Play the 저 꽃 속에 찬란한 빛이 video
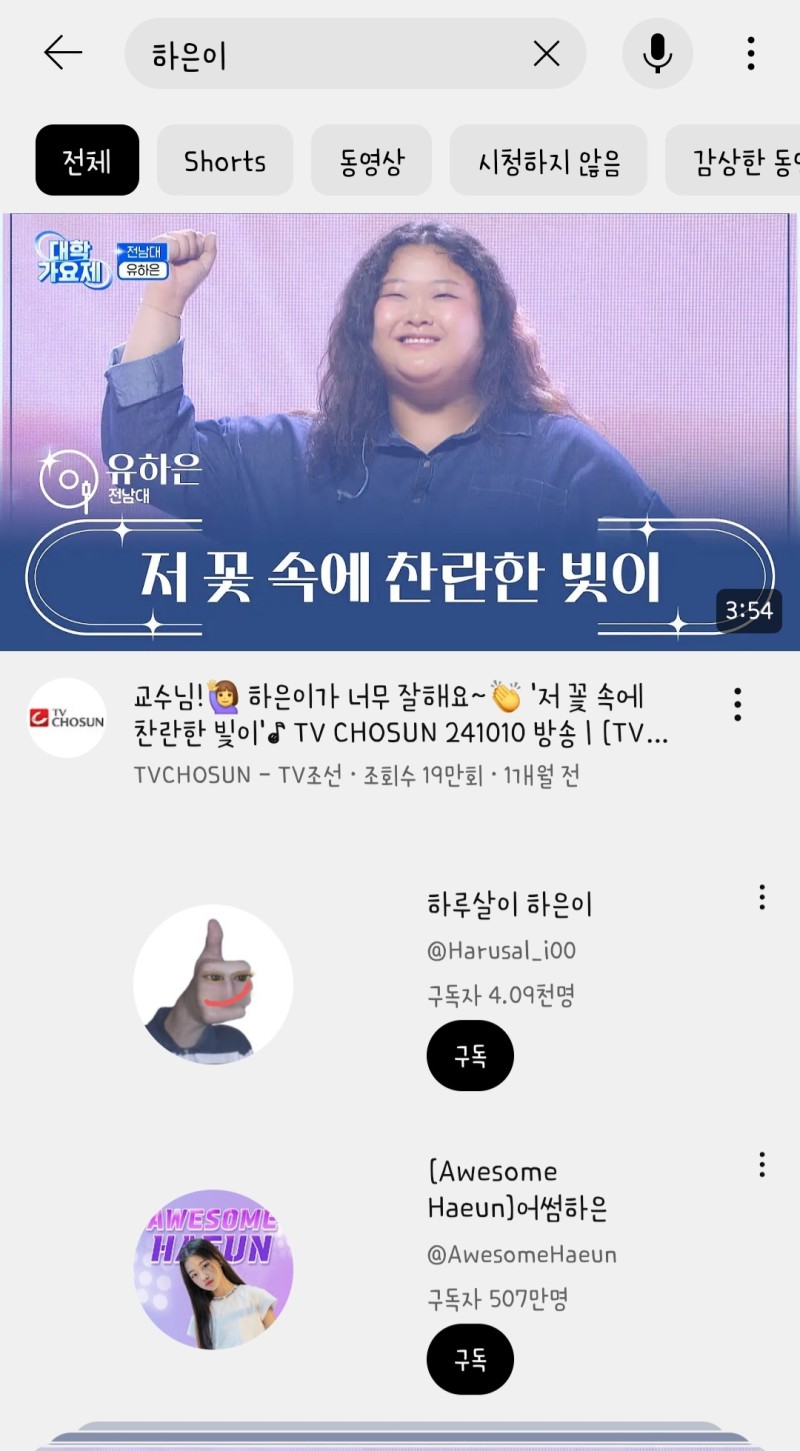This screenshot has height=1451, width=800. coord(400,432)
